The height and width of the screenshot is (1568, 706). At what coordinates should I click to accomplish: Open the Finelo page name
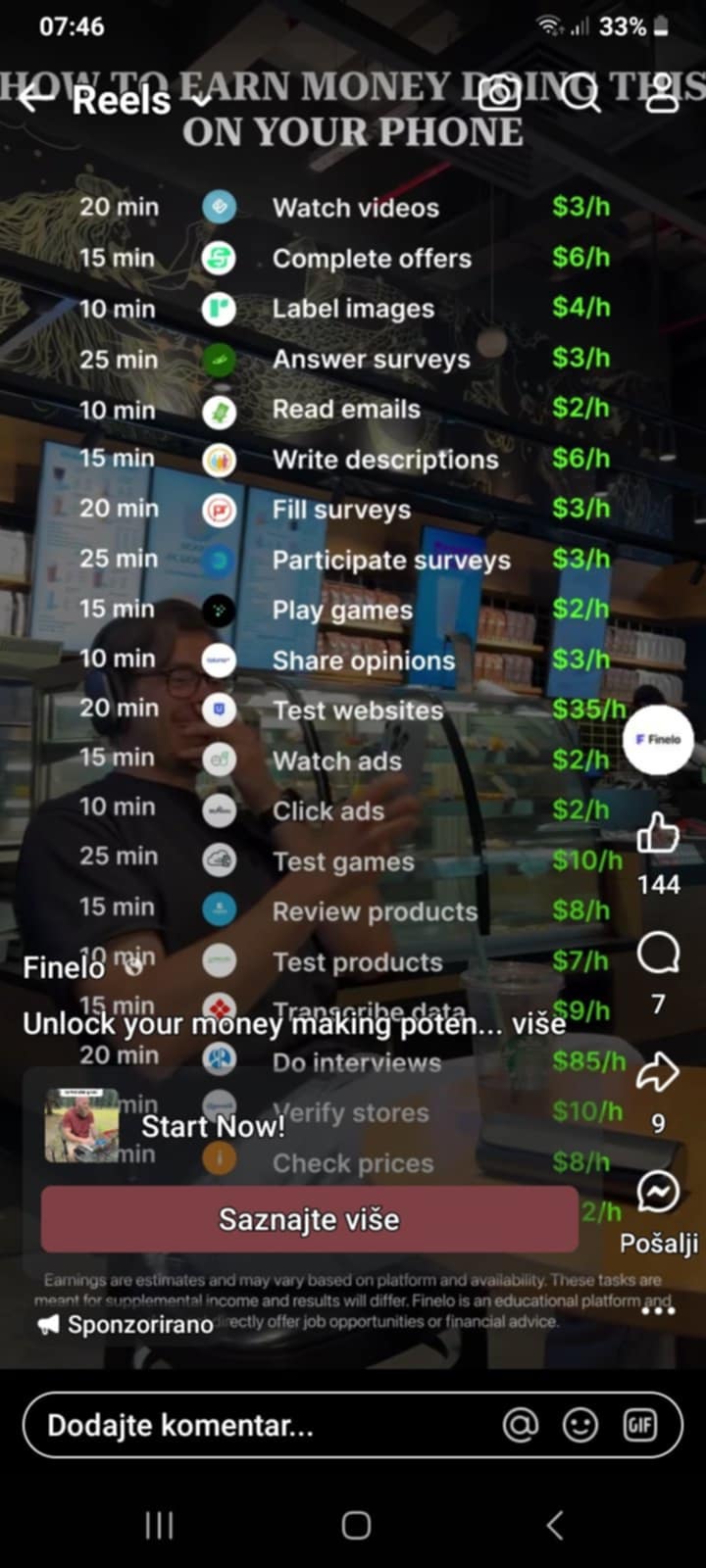[x=63, y=967]
